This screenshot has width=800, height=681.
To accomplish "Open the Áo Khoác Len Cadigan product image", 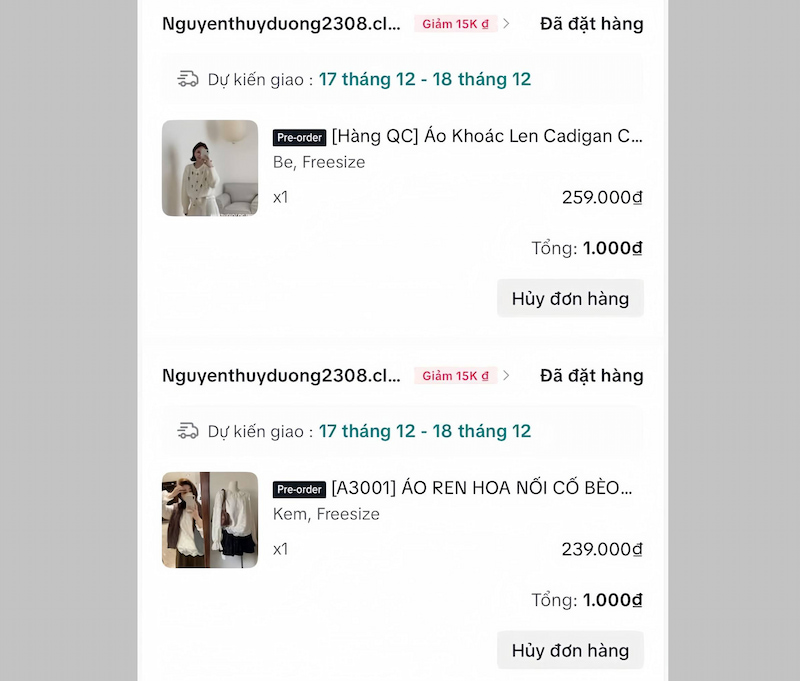I will click(210, 168).
